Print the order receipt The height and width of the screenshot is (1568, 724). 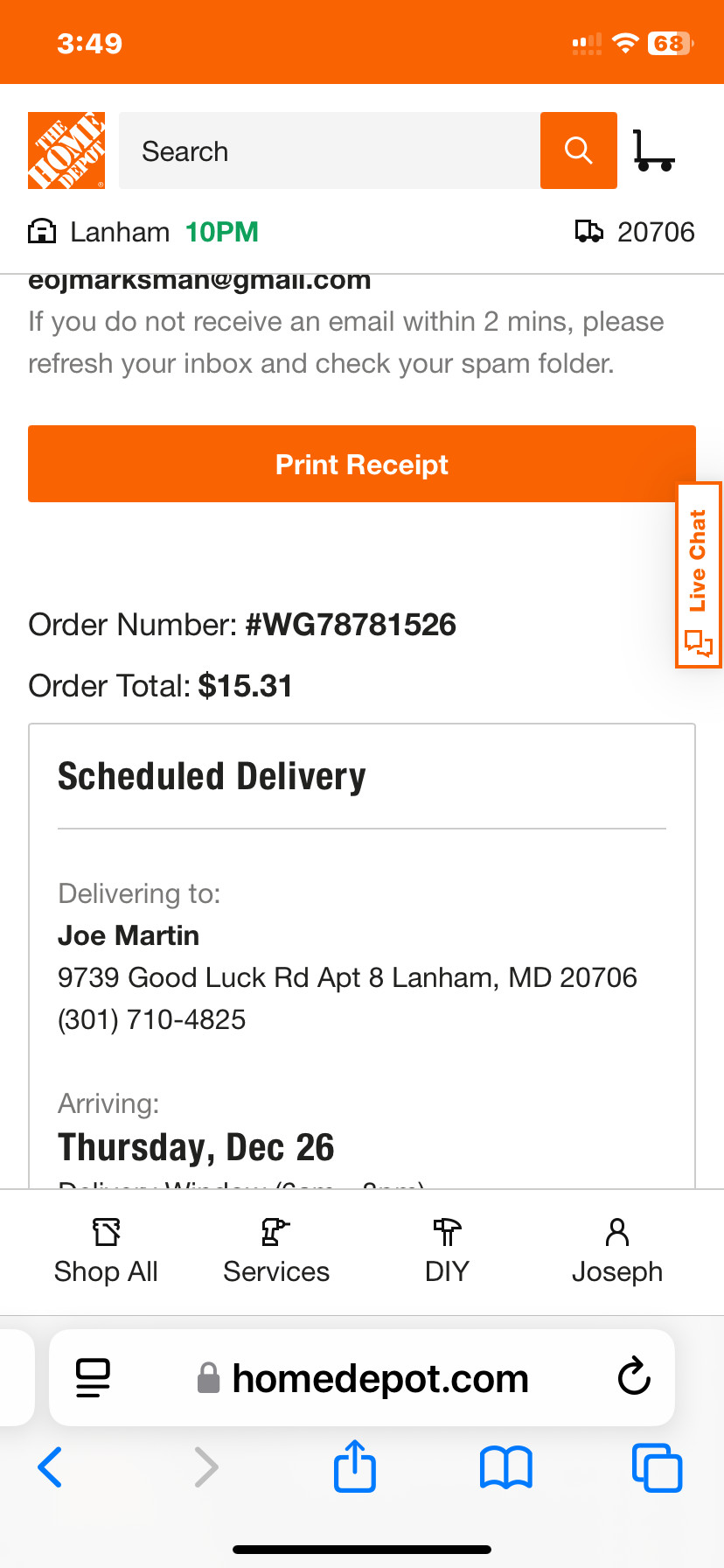point(362,464)
